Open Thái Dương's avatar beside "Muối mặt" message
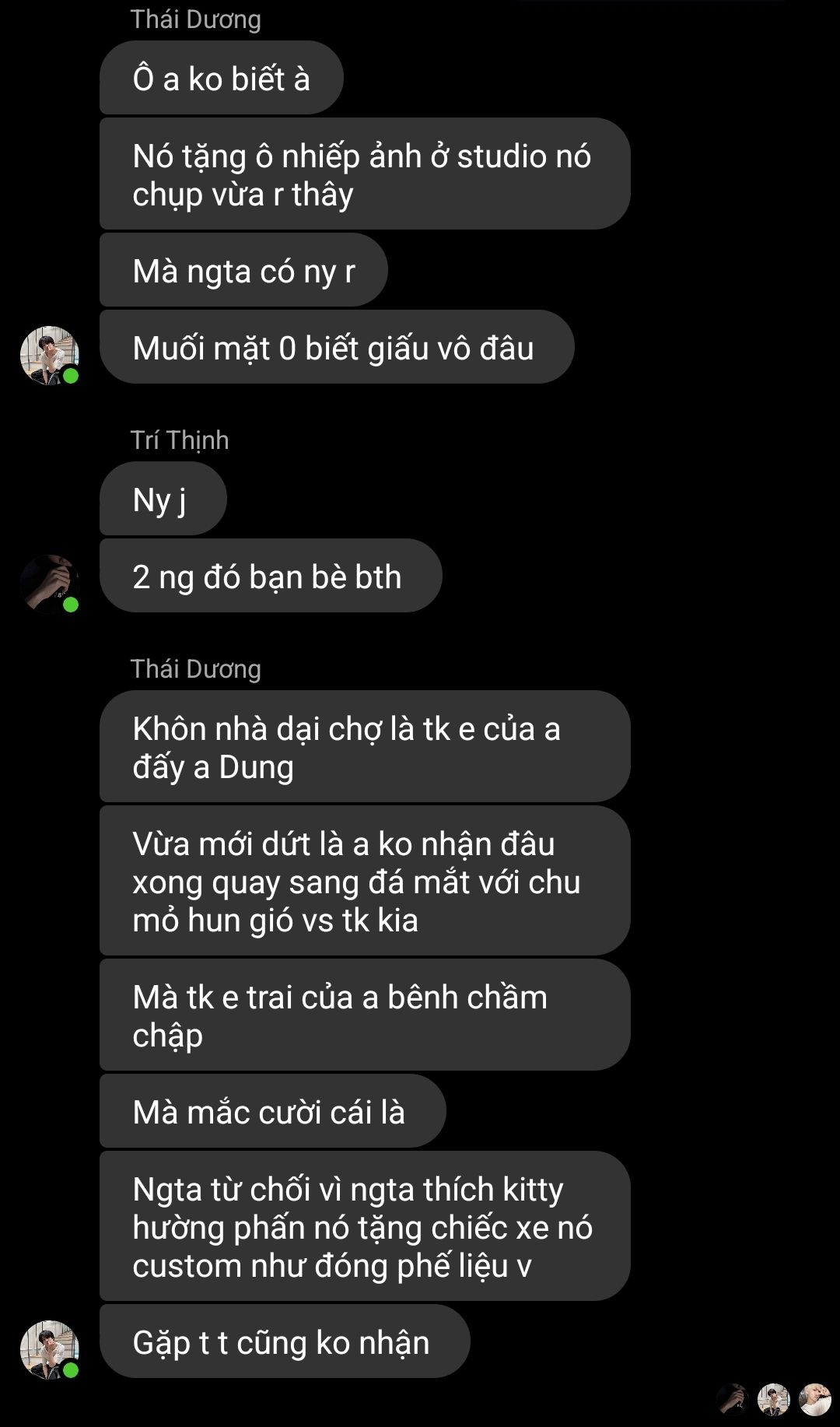840x1427 pixels. (50, 356)
